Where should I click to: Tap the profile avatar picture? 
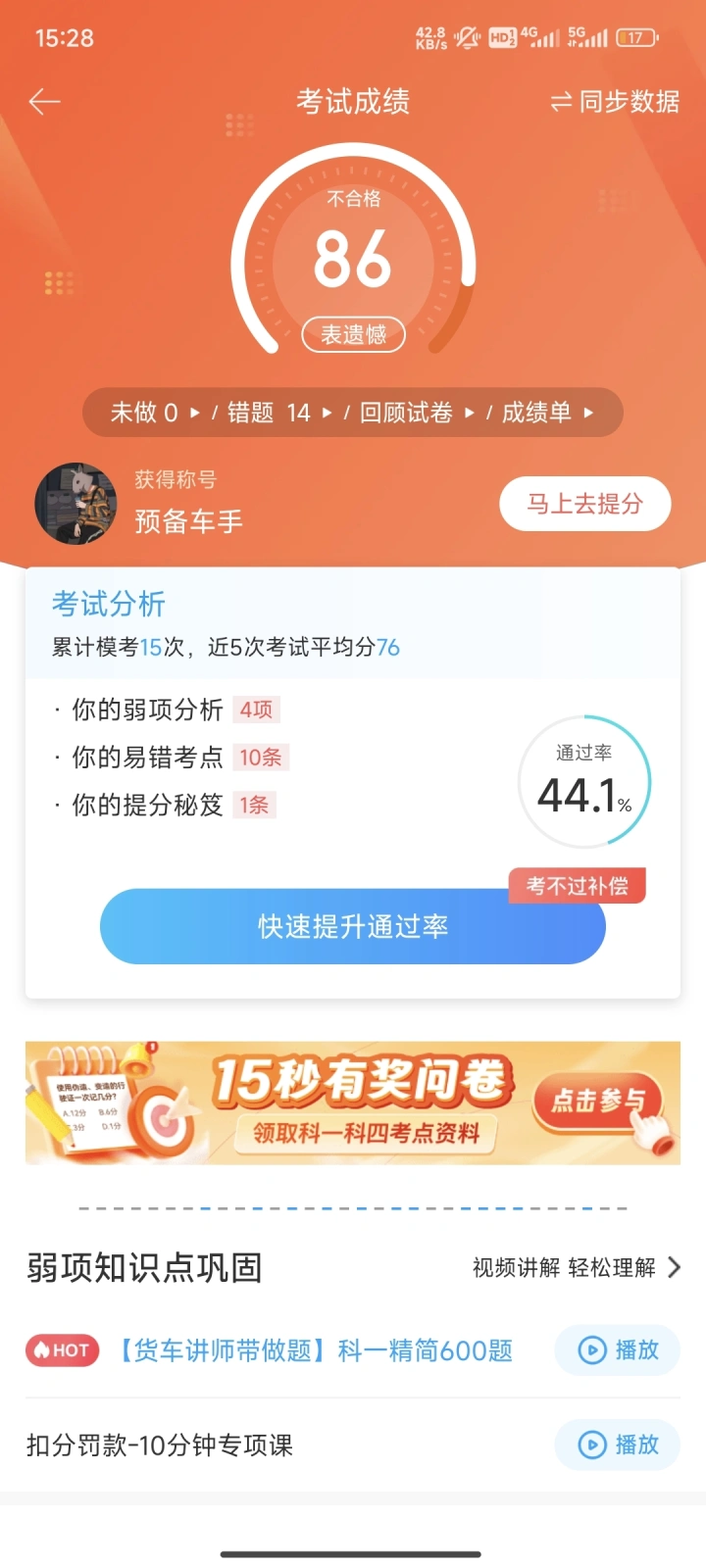coord(76,504)
